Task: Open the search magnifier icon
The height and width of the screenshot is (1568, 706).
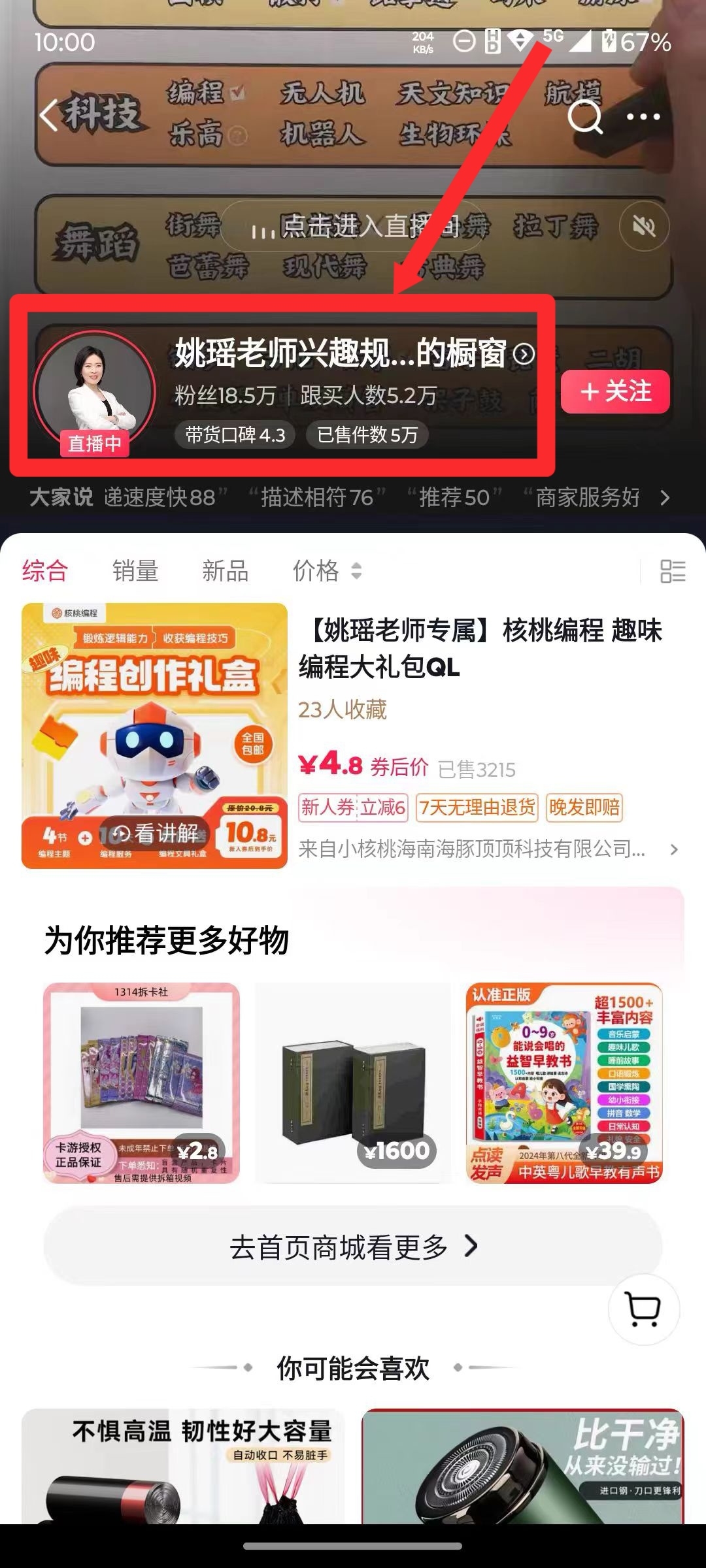Action: coord(584,117)
